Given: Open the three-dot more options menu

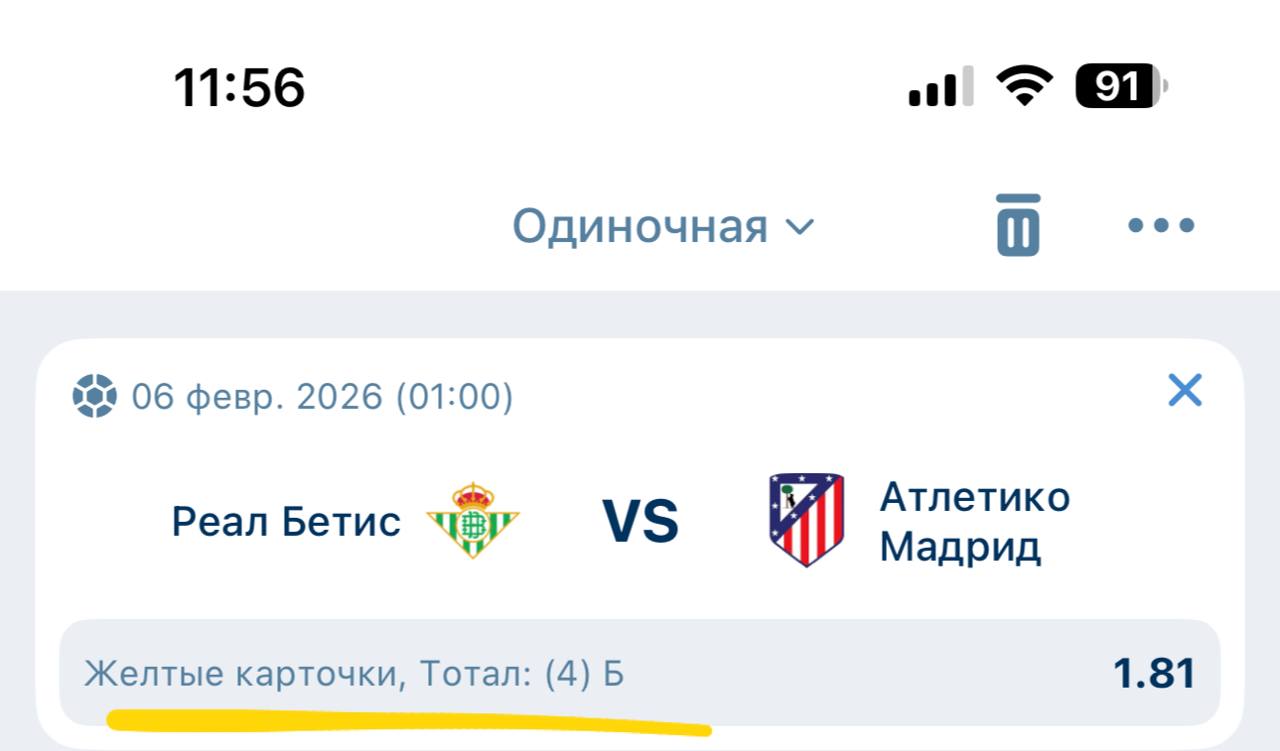Looking at the screenshot, I should tap(1161, 225).
